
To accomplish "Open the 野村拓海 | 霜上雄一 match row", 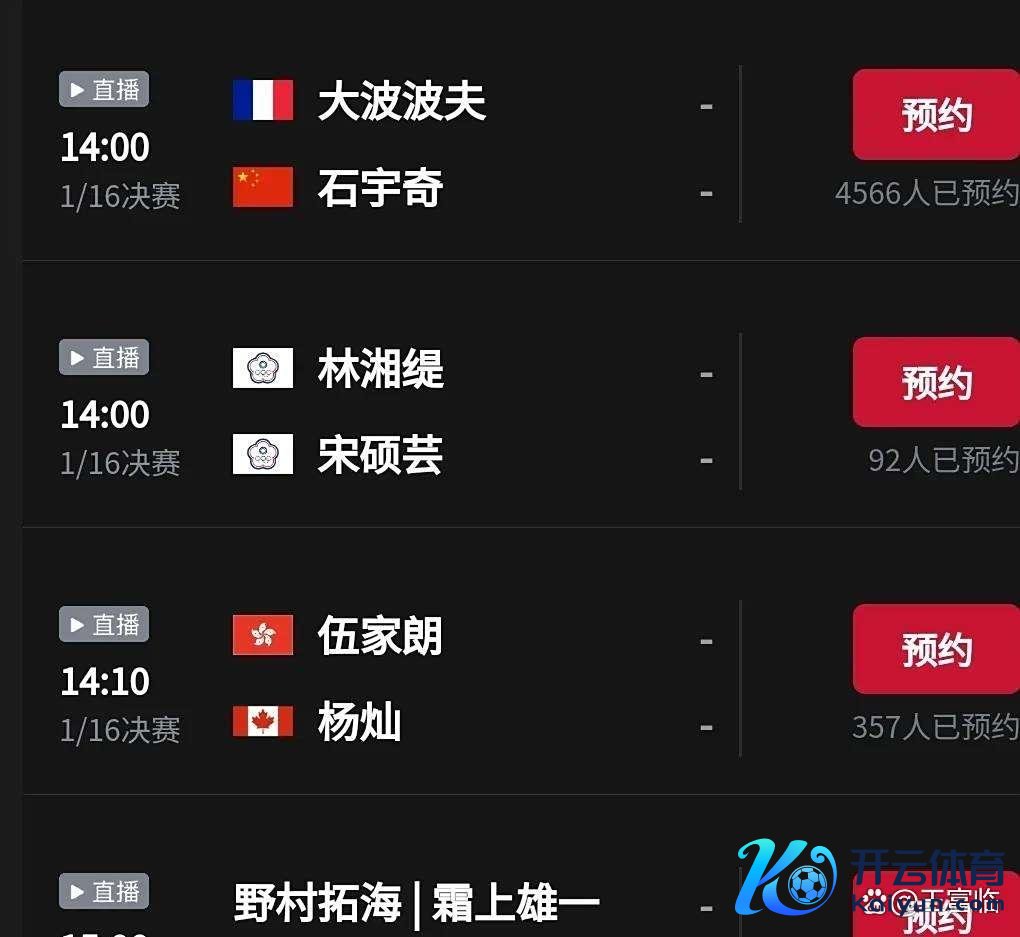I will 416,904.
